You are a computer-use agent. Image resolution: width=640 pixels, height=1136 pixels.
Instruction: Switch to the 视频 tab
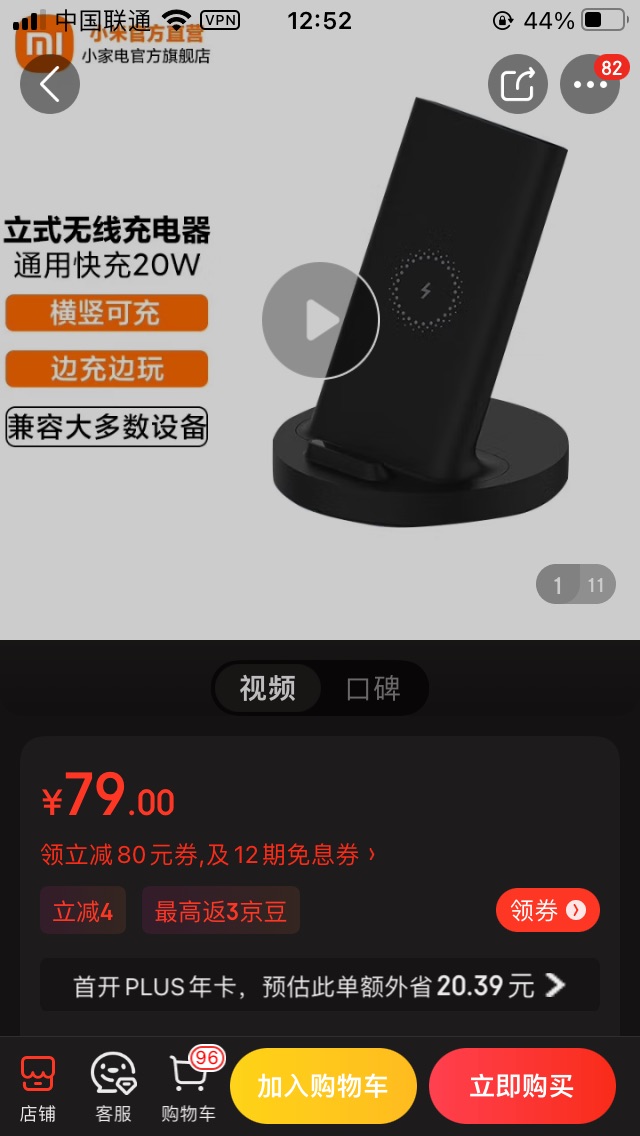click(x=268, y=689)
